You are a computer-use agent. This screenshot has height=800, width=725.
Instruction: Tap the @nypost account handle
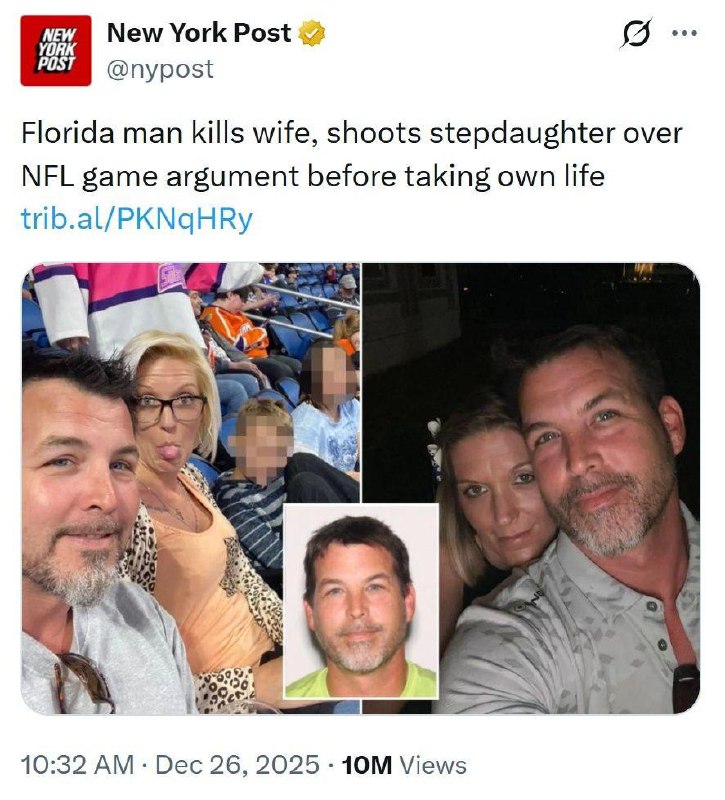(160, 69)
